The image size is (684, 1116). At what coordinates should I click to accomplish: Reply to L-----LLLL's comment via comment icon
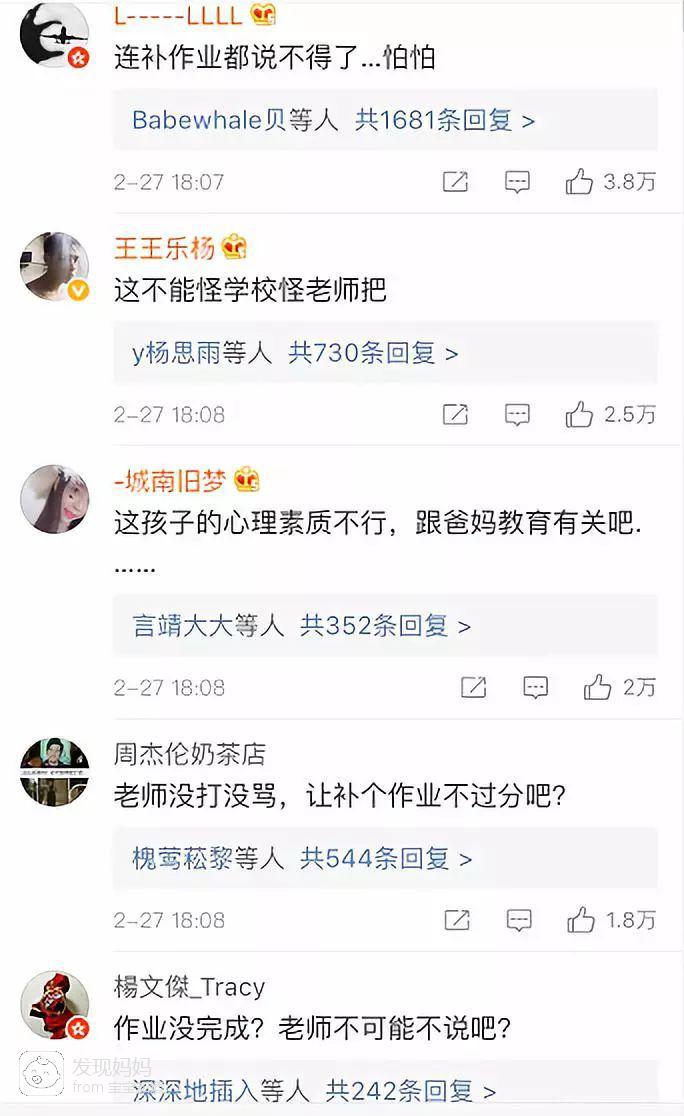tap(517, 182)
